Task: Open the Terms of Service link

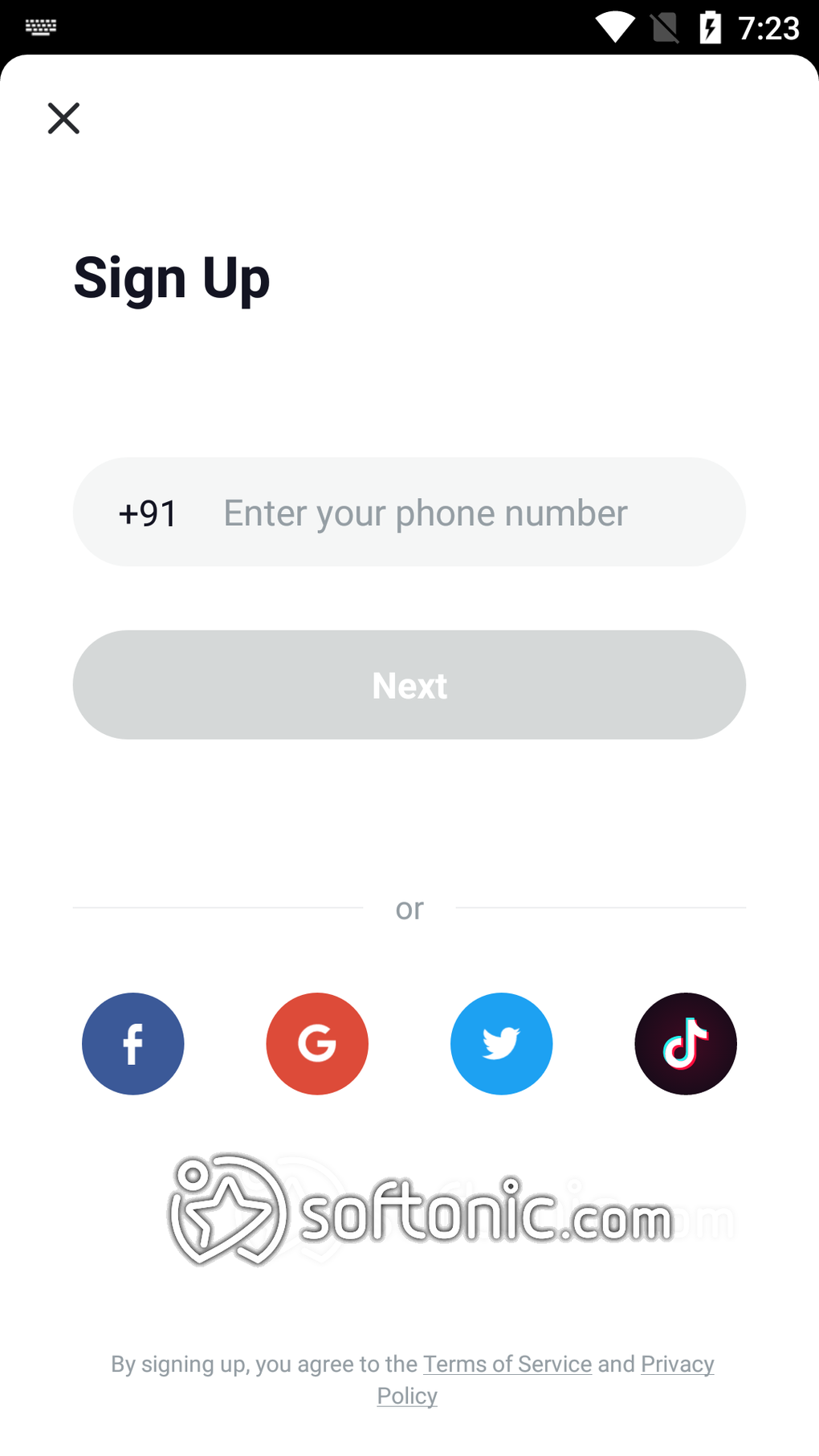Action: pyautogui.click(x=507, y=1364)
